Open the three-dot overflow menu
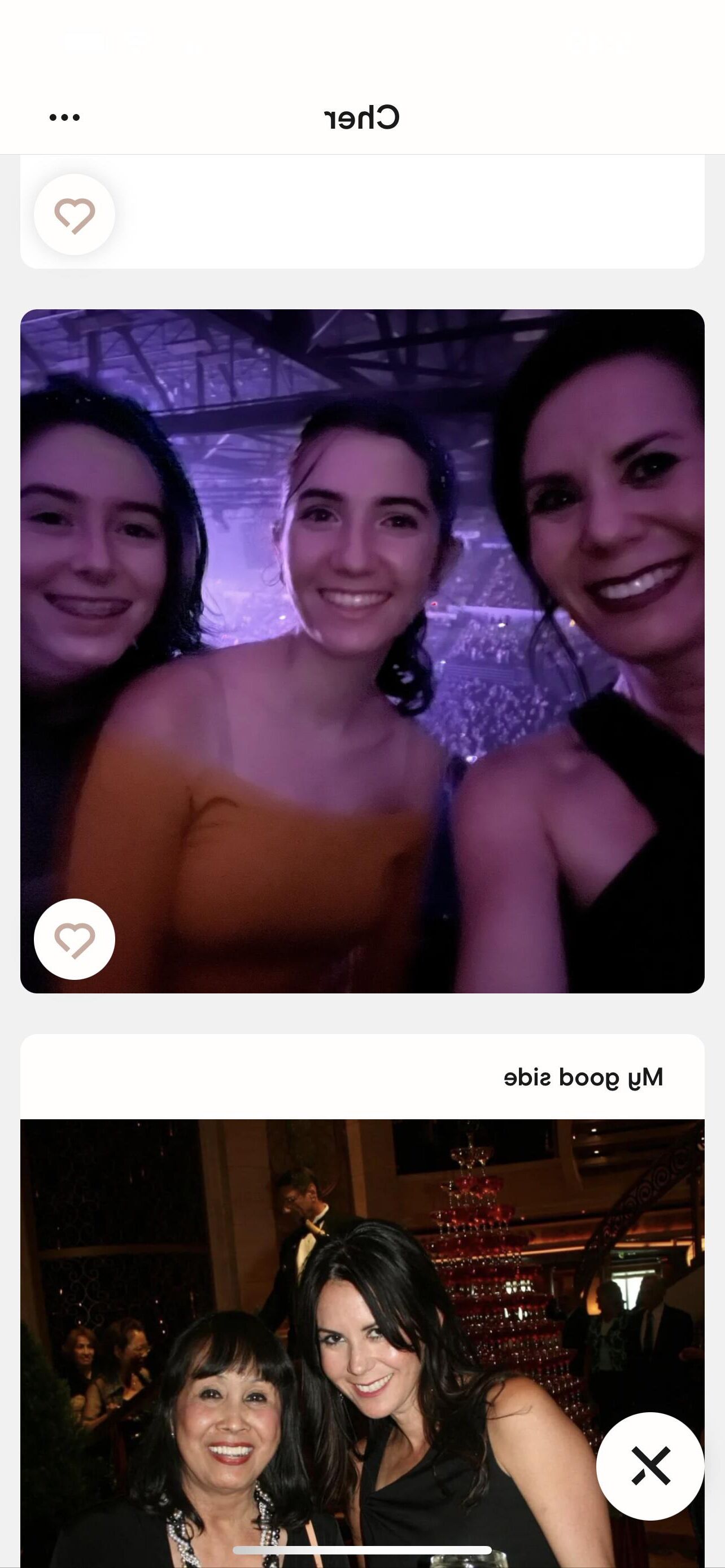This screenshot has width=725, height=1568. click(64, 117)
